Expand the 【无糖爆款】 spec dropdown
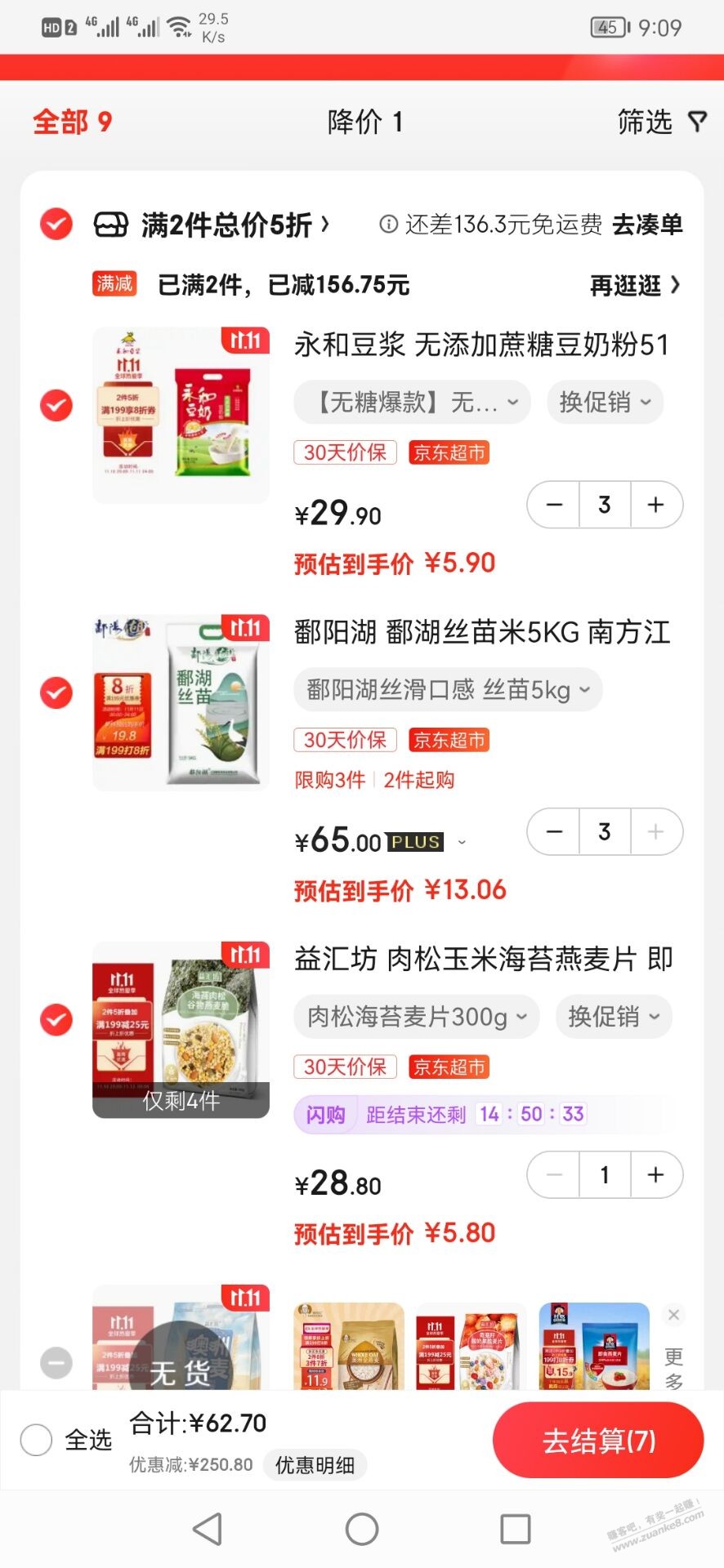This screenshot has width=724, height=1568. pyautogui.click(x=412, y=403)
